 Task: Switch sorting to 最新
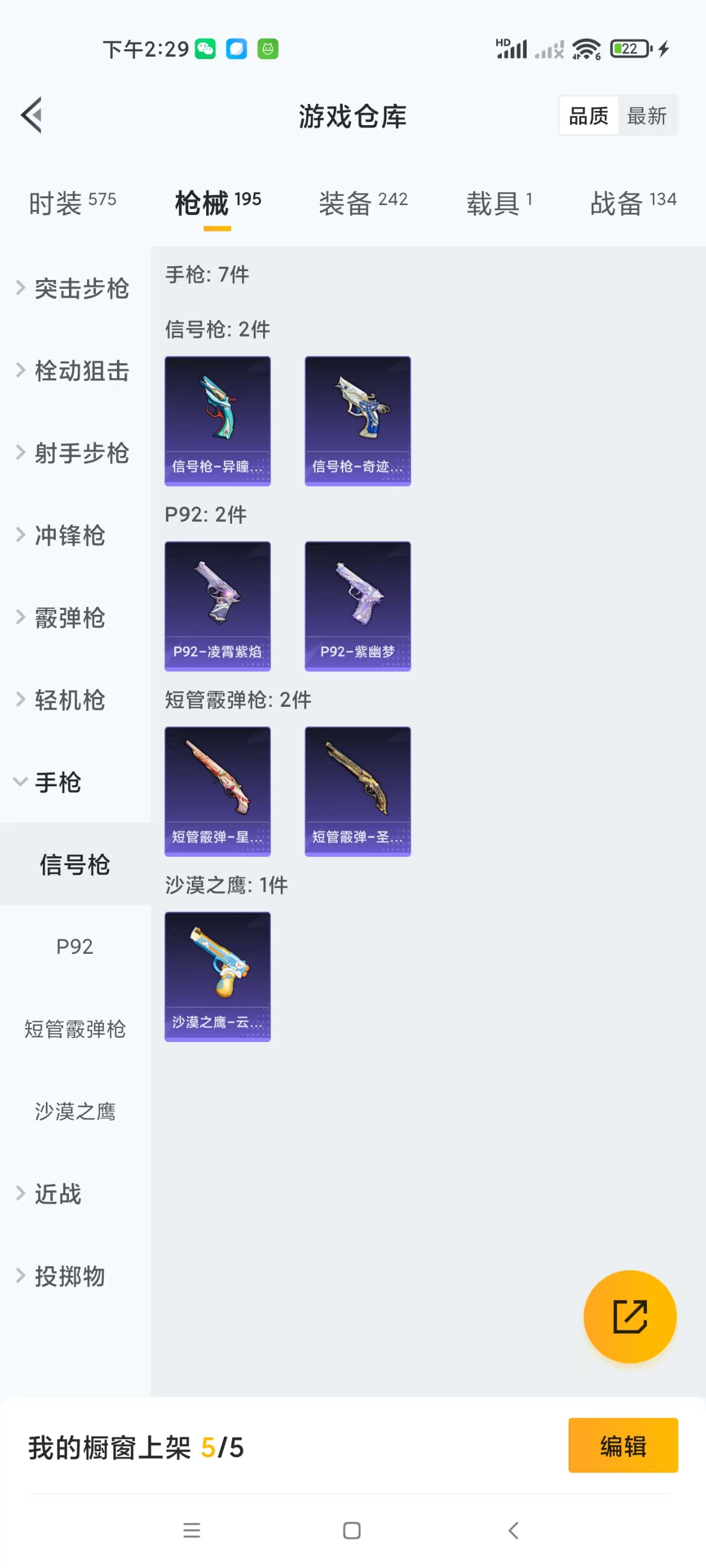(x=648, y=116)
